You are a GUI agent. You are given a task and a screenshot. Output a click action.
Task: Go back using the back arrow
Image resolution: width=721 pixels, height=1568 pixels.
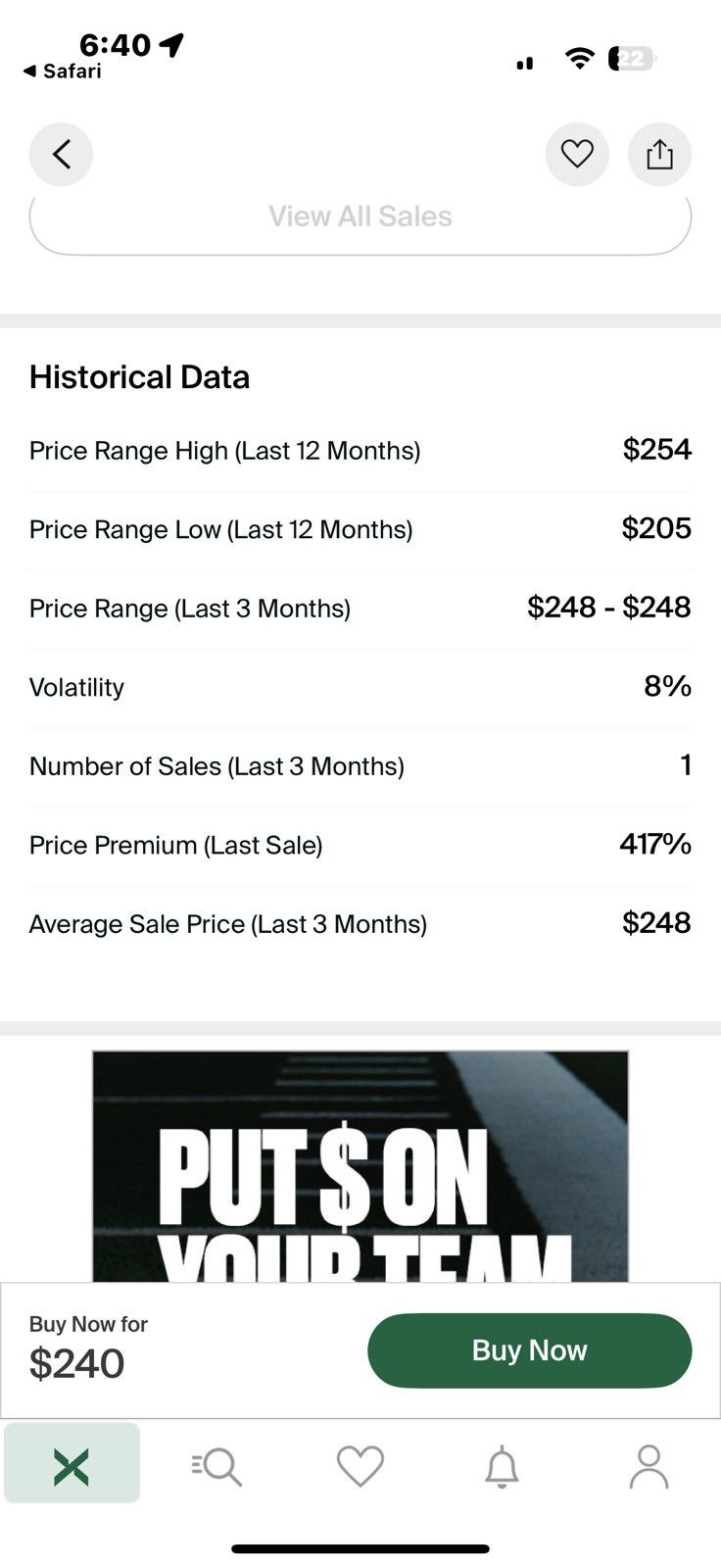[61, 154]
